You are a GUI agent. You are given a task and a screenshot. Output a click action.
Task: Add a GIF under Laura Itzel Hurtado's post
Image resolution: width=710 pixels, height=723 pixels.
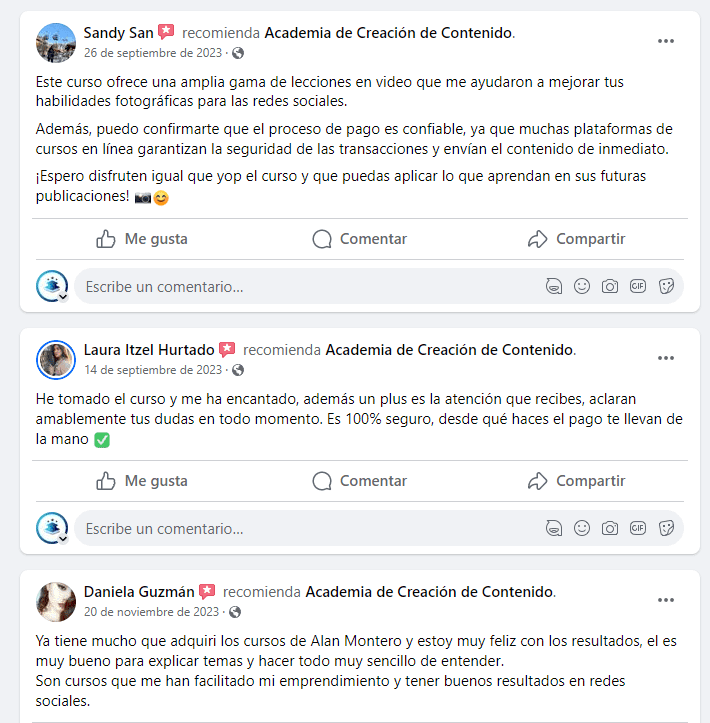[x=638, y=528]
